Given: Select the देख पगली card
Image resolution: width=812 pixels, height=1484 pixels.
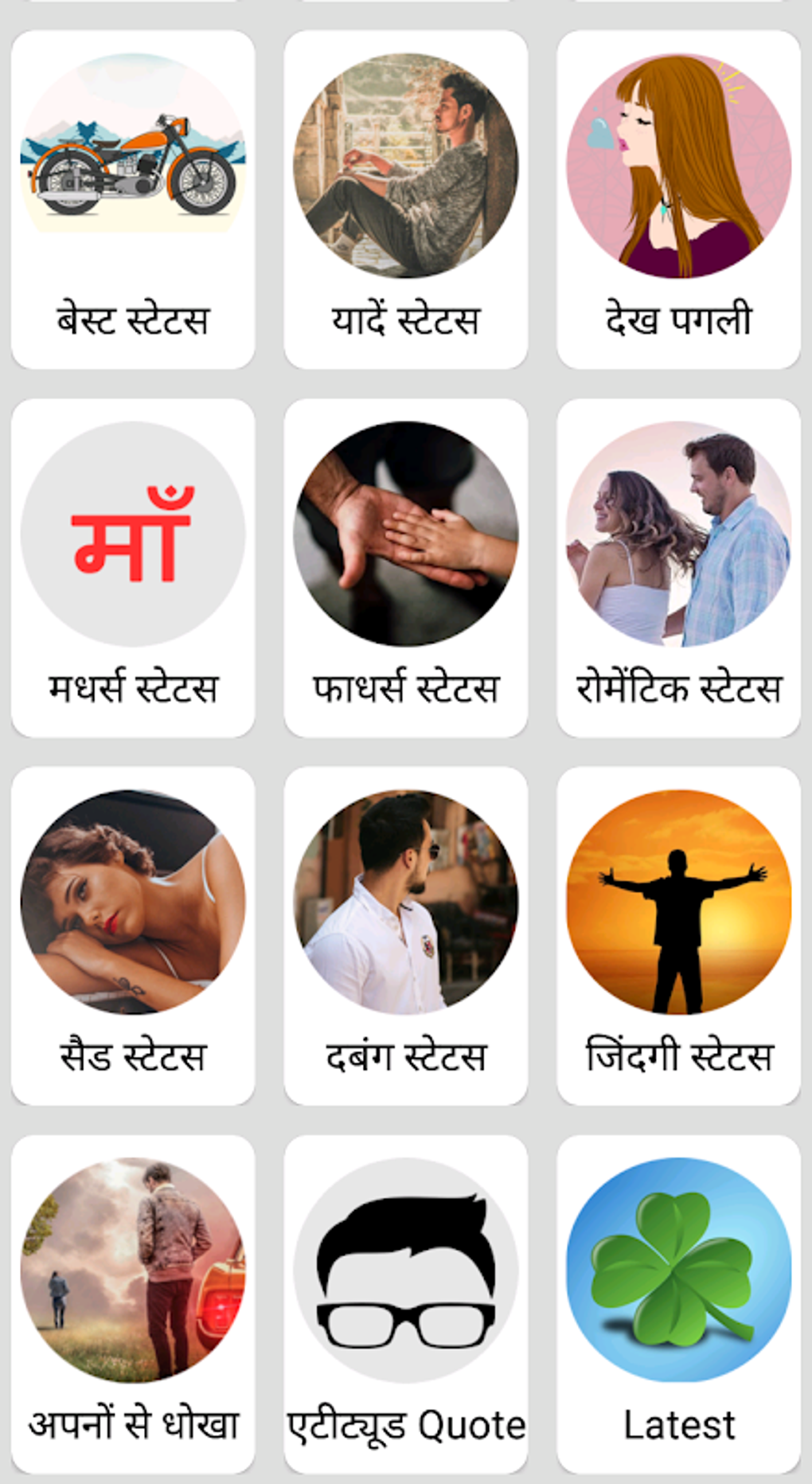Looking at the screenshot, I should [x=678, y=199].
